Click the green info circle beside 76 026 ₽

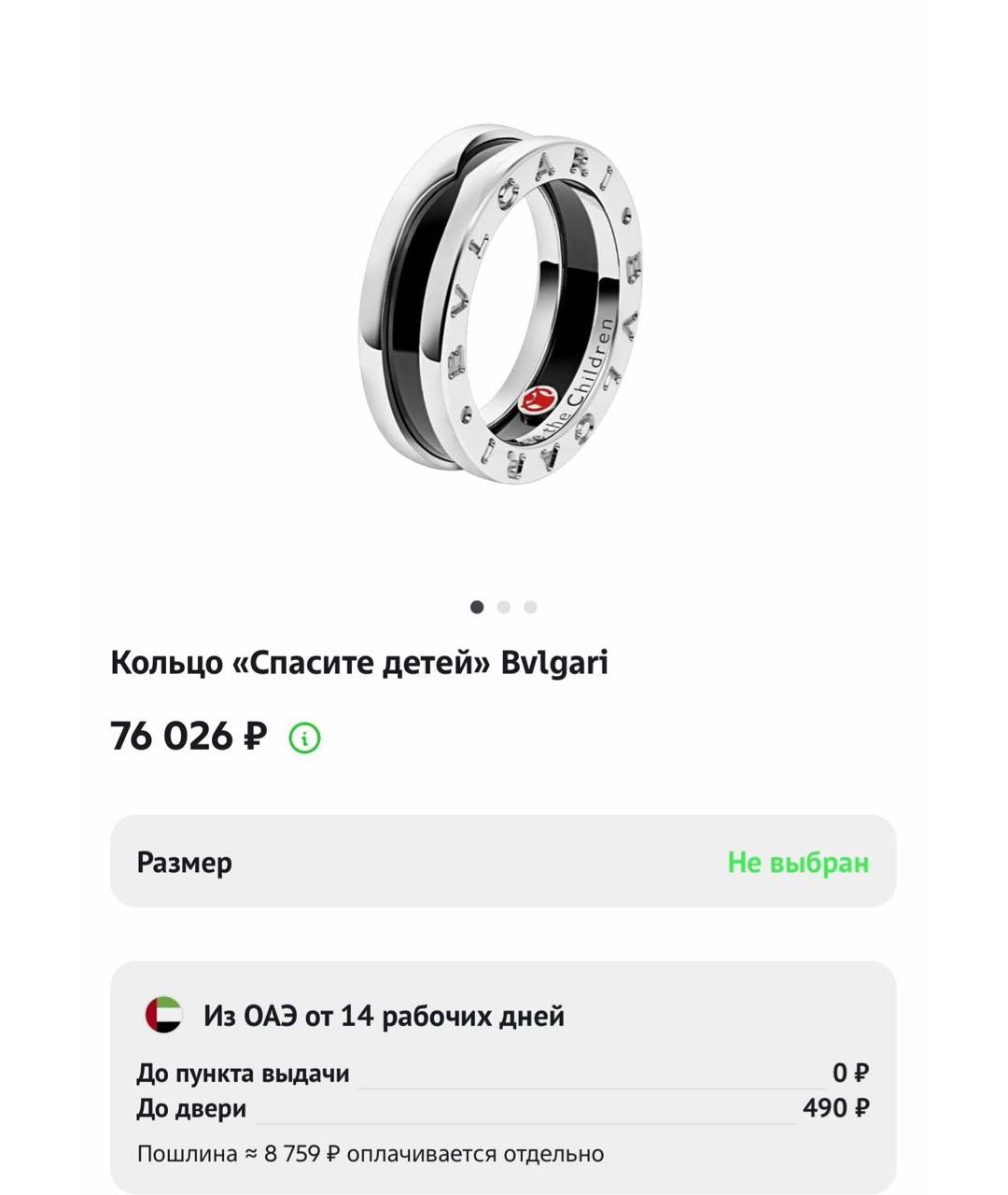click(x=303, y=739)
